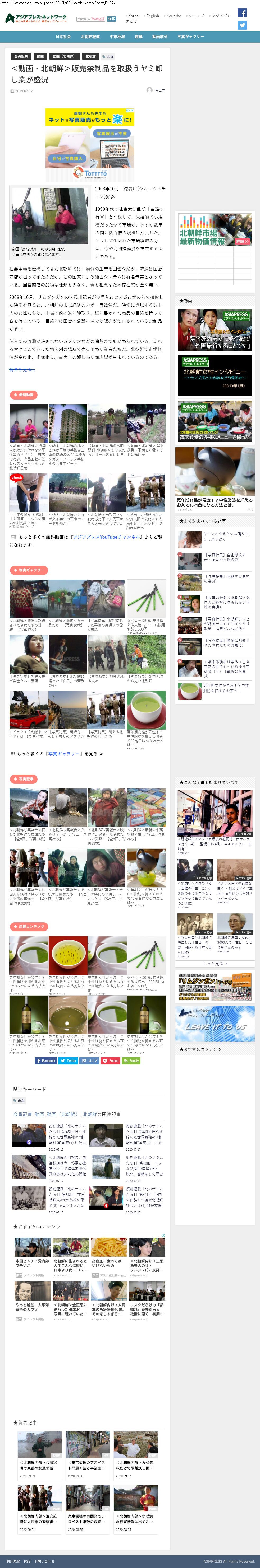Go to the 日本社会 section
The image size is (260, 1568).
point(63,36)
